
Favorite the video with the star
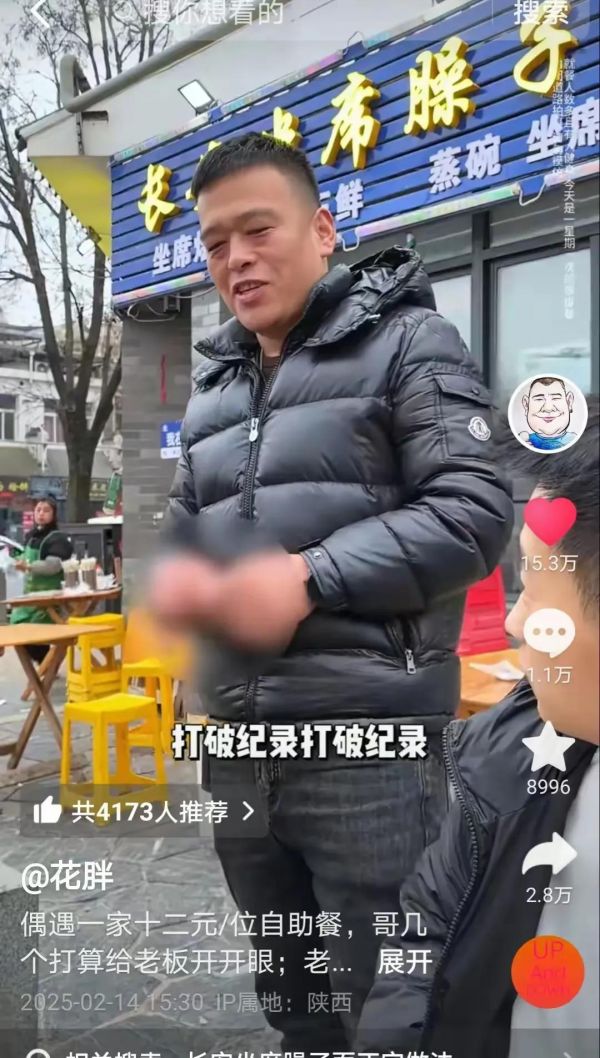[x=549, y=747]
